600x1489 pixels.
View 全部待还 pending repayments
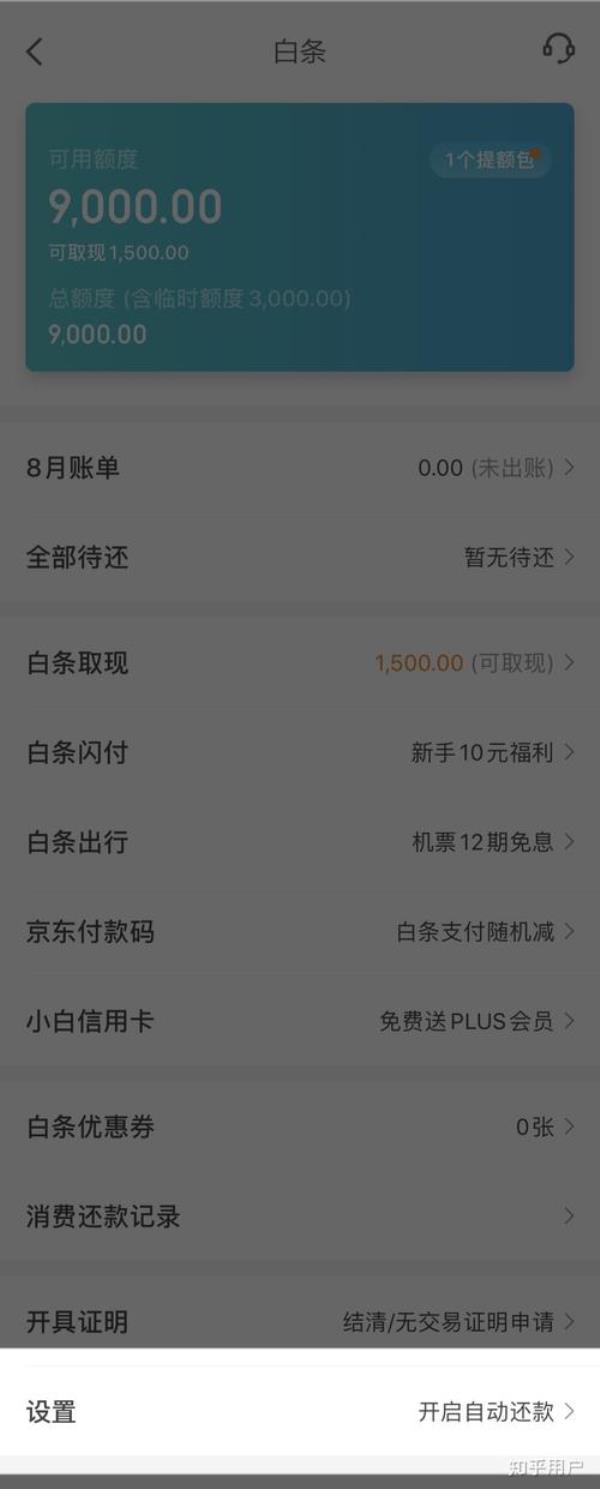[x=299, y=557]
